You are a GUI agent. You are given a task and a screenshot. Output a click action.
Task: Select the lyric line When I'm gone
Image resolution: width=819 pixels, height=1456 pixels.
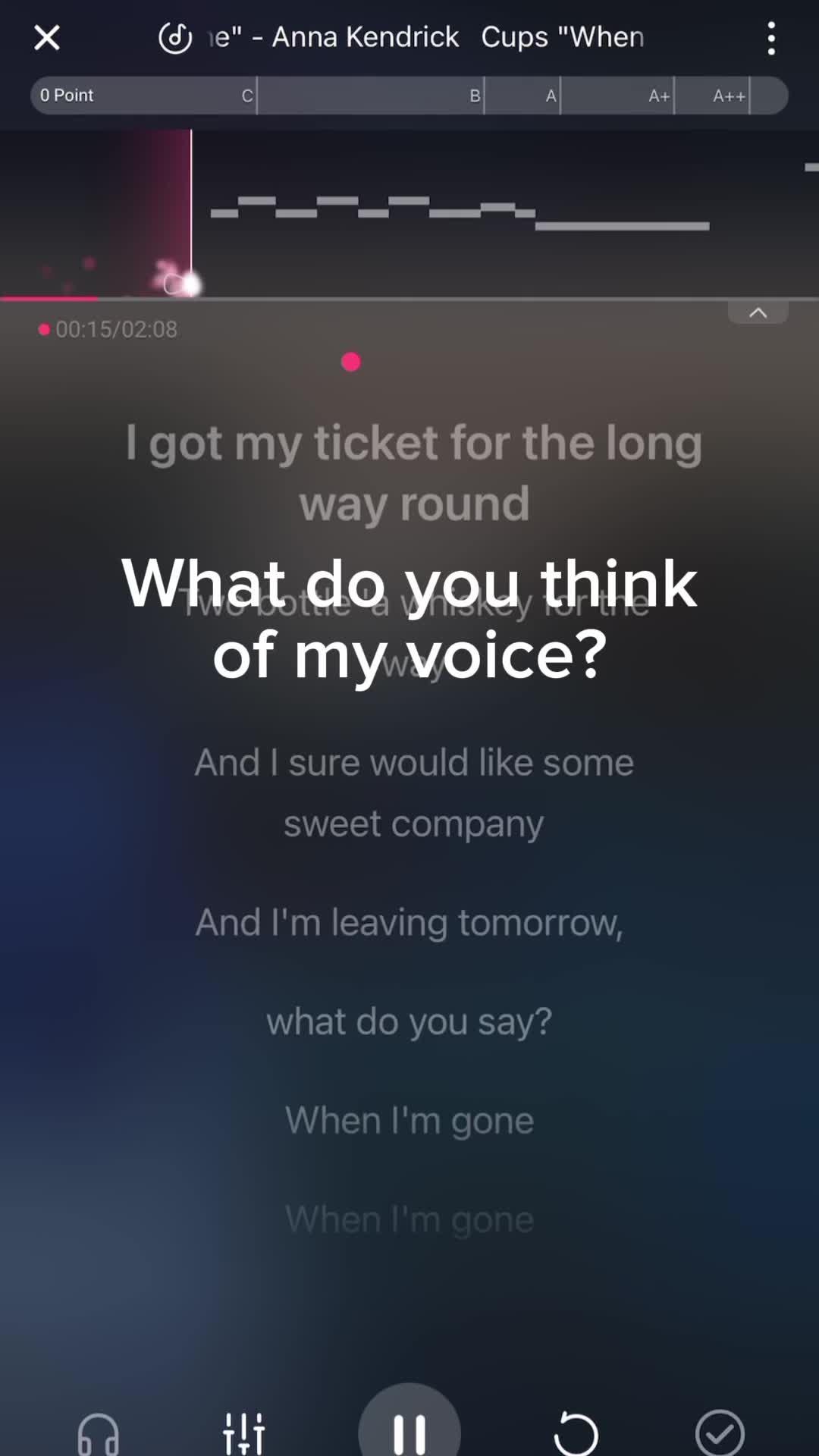point(409,1120)
